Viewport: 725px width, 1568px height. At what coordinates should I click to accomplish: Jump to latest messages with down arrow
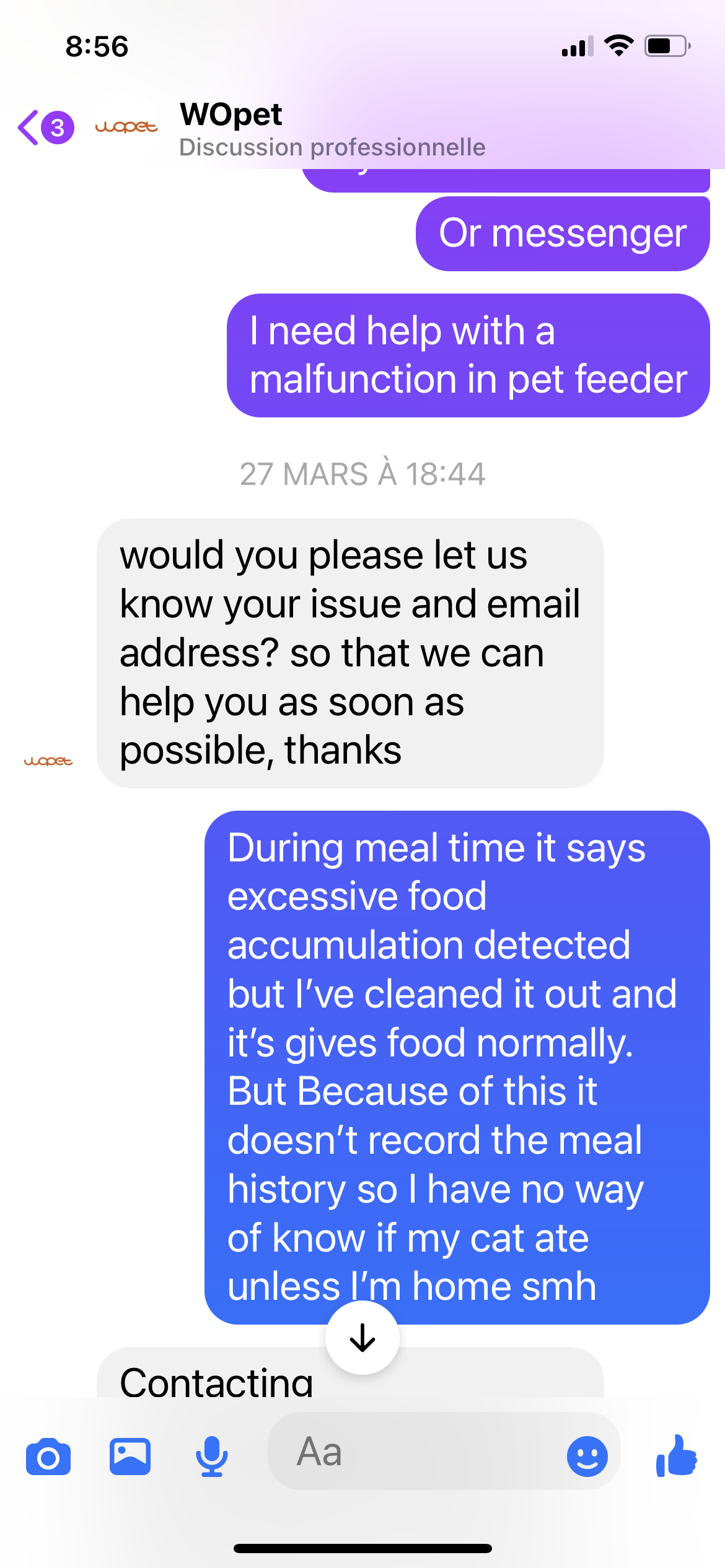(x=362, y=1337)
